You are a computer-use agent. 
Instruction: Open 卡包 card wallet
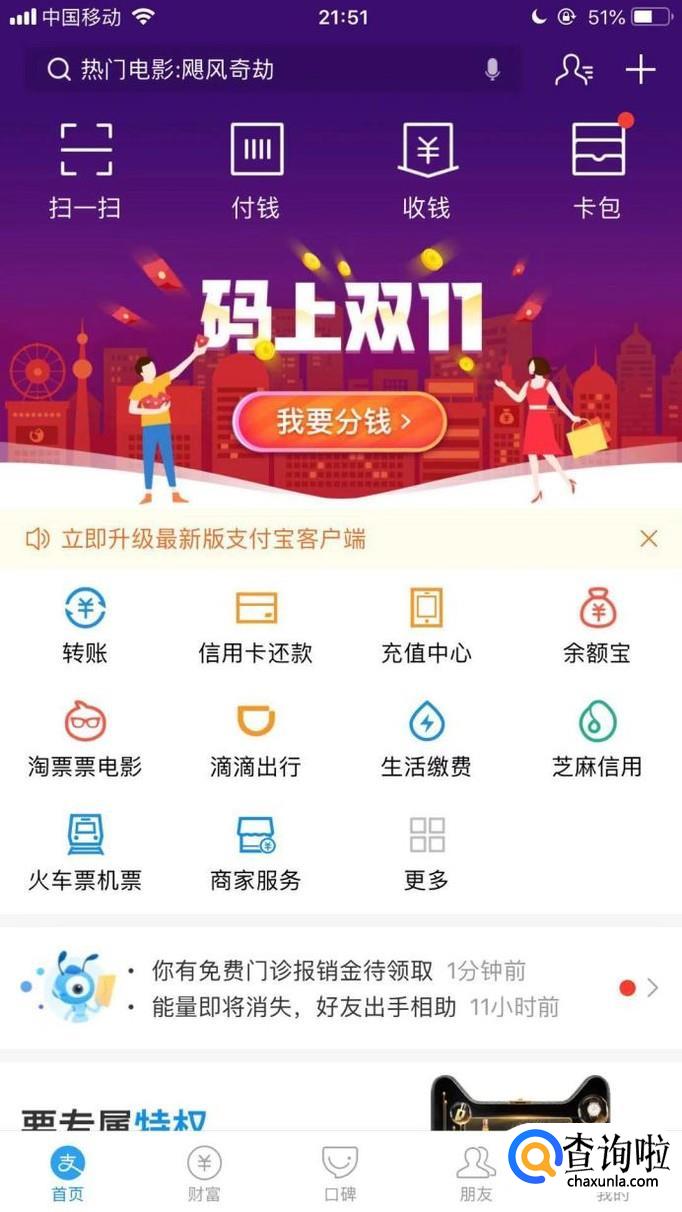(597, 168)
